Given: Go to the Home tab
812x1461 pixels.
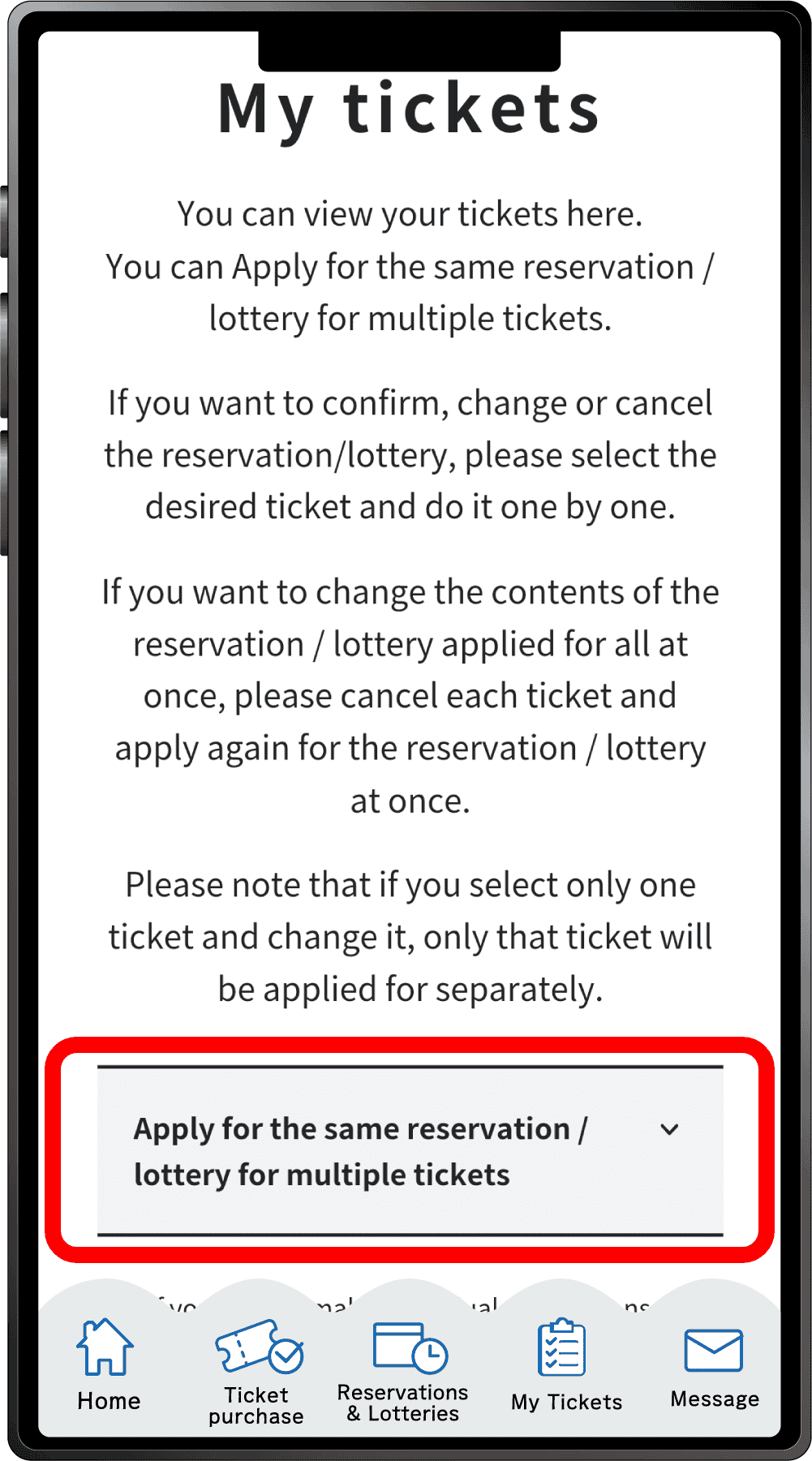Looking at the screenshot, I should click(x=107, y=1364).
